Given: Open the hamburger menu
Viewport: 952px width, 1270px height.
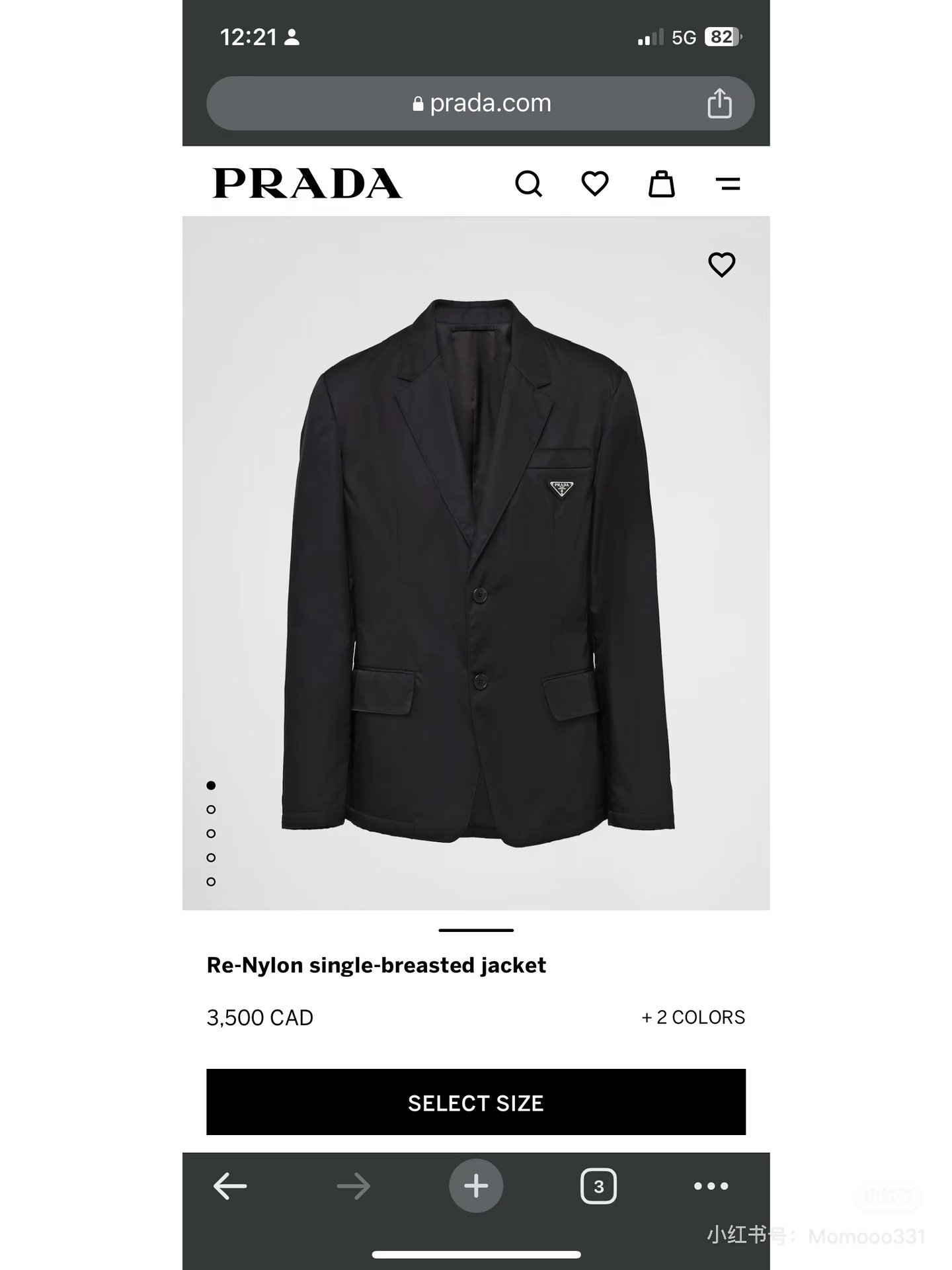Looking at the screenshot, I should point(728,184).
